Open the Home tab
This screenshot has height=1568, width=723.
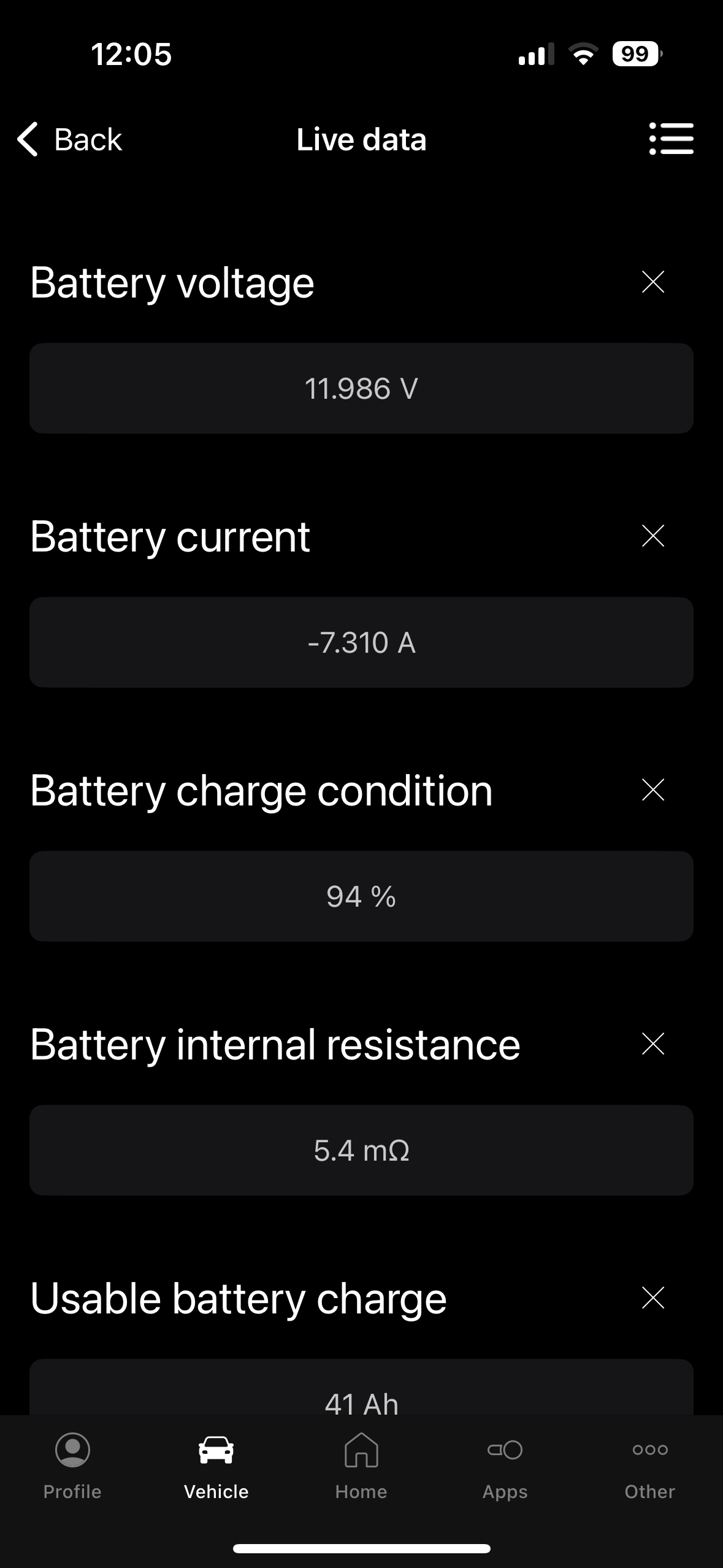pyautogui.click(x=361, y=1466)
